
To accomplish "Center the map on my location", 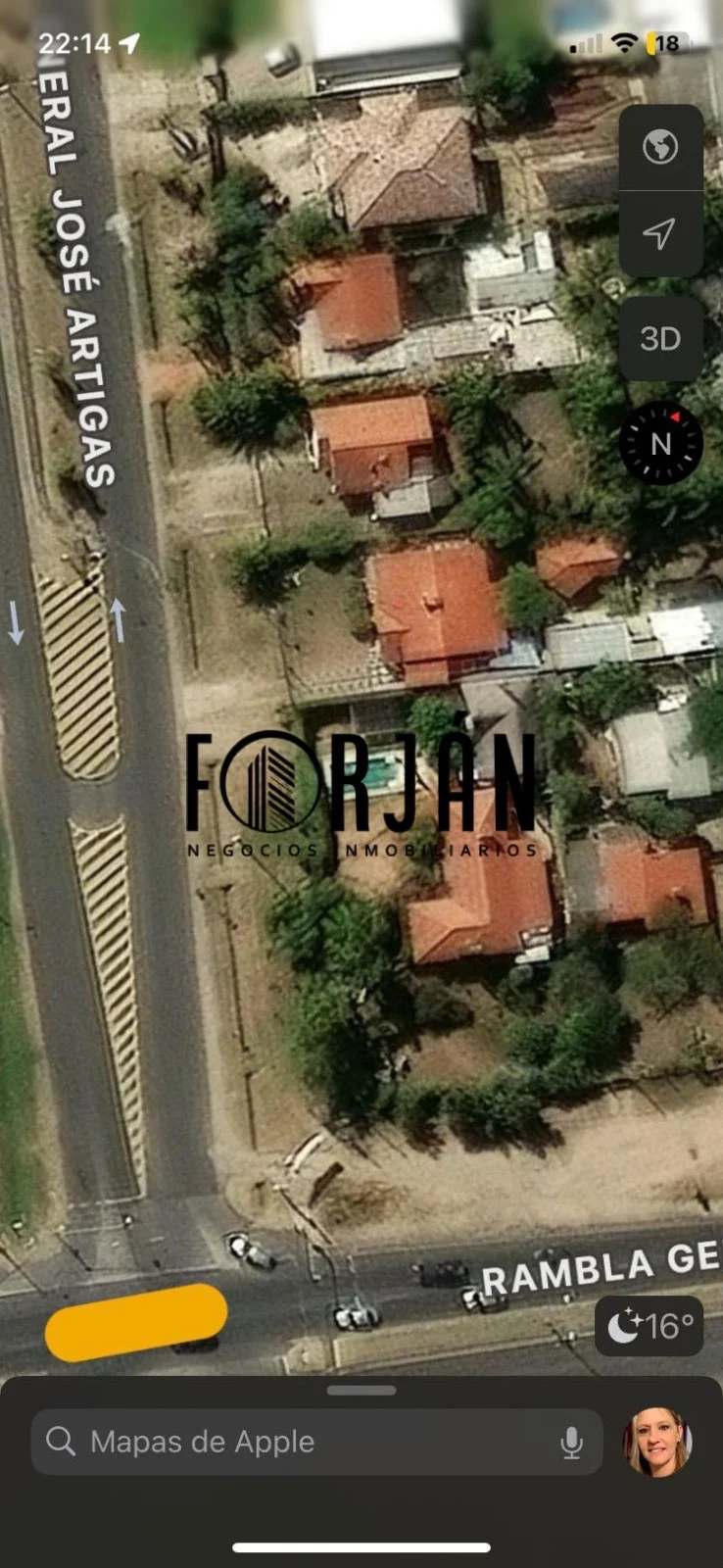I will (660, 233).
